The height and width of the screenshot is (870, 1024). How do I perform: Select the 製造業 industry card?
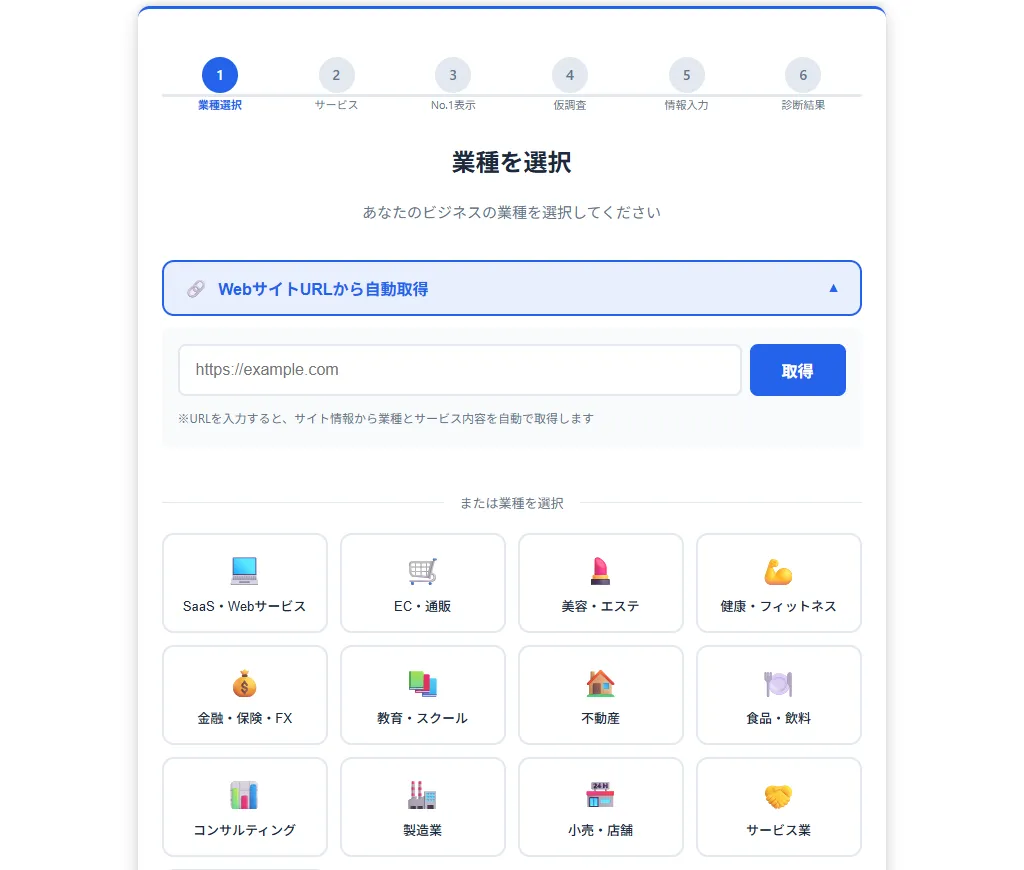click(x=422, y=807)
